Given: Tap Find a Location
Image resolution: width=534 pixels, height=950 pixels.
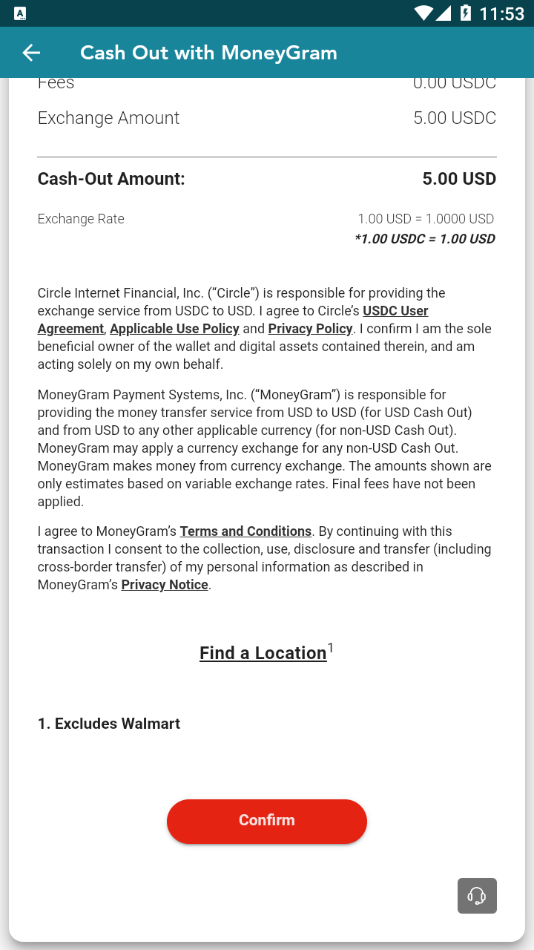Looking at the screenshot, I should click(263, 653).
